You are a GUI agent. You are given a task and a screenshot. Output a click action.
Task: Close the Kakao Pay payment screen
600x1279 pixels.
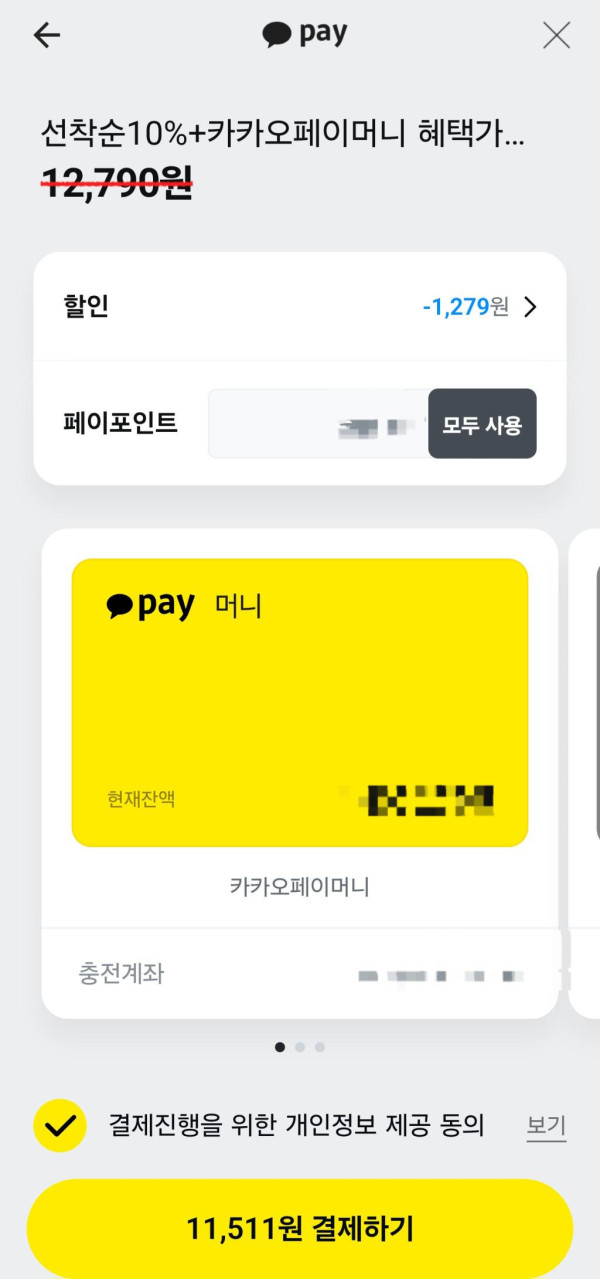[556, 36]
